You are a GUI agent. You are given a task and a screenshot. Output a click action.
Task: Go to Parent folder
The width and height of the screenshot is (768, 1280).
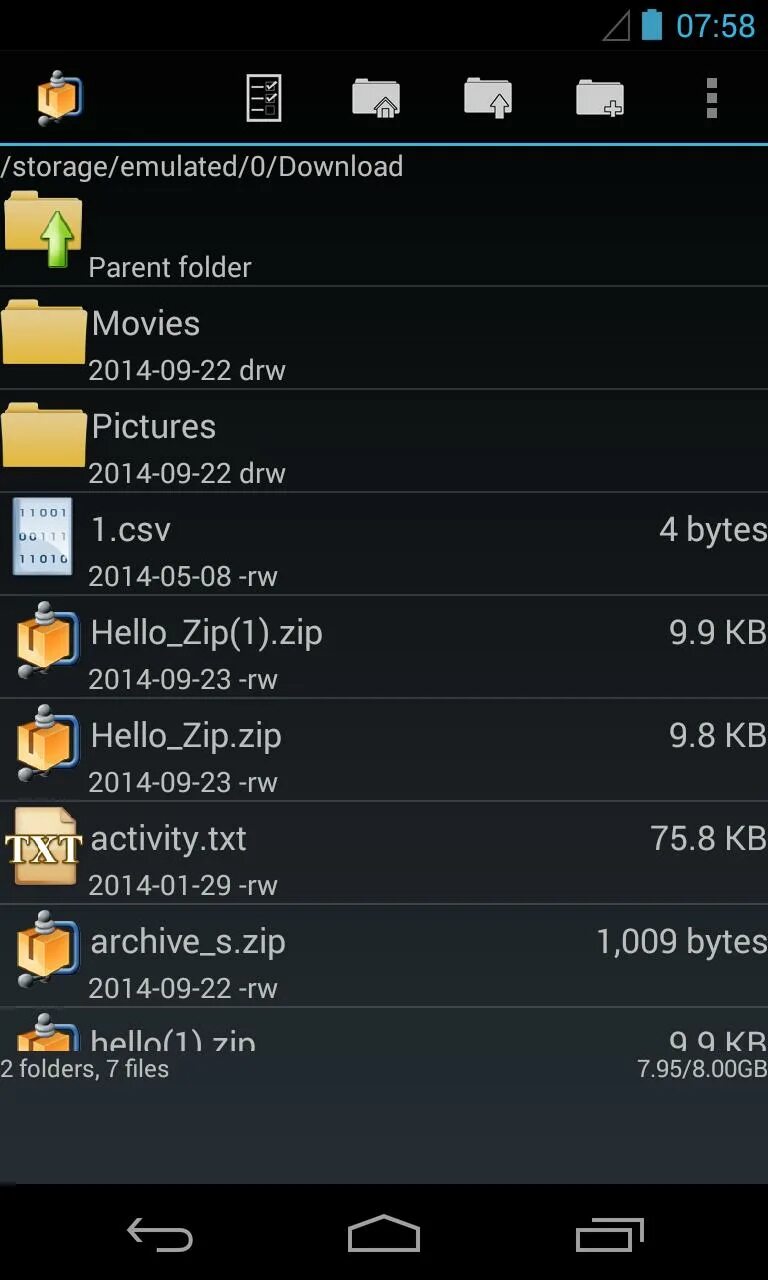(x=384, y=236)
